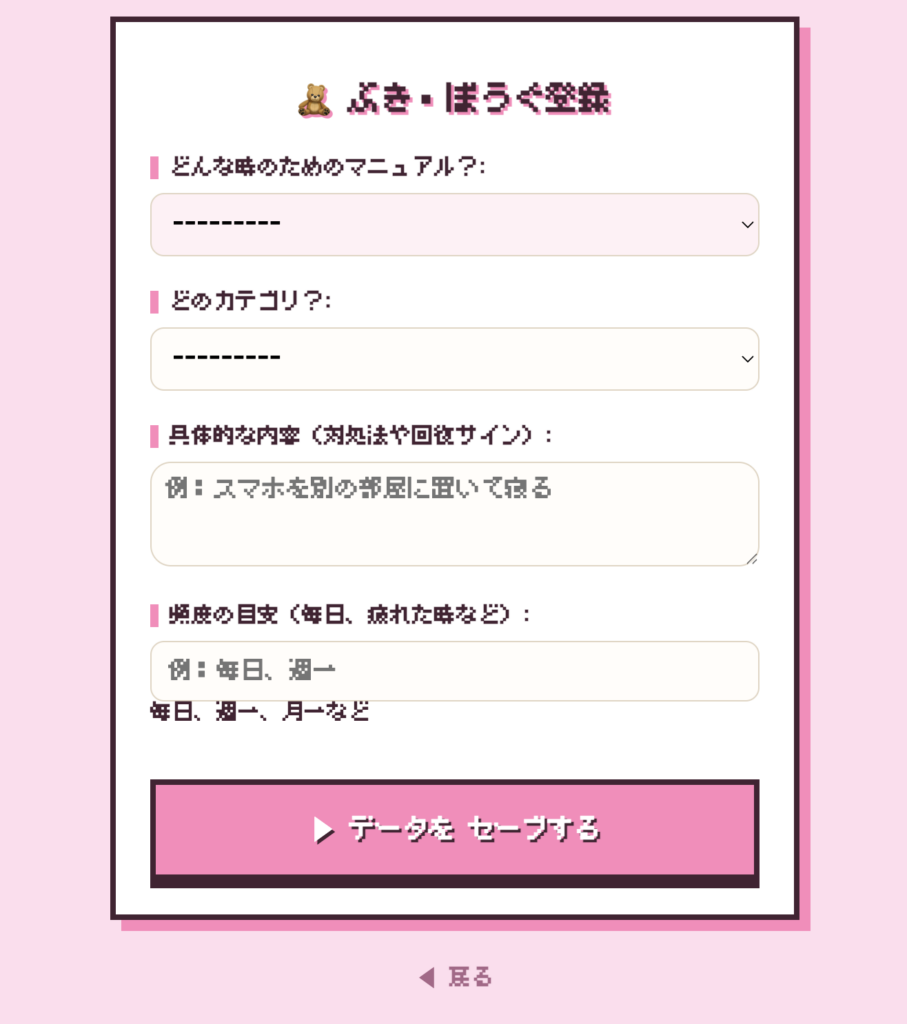
Task: Focus the 具体的な内容 text area
Action: [x=454, y=513]
